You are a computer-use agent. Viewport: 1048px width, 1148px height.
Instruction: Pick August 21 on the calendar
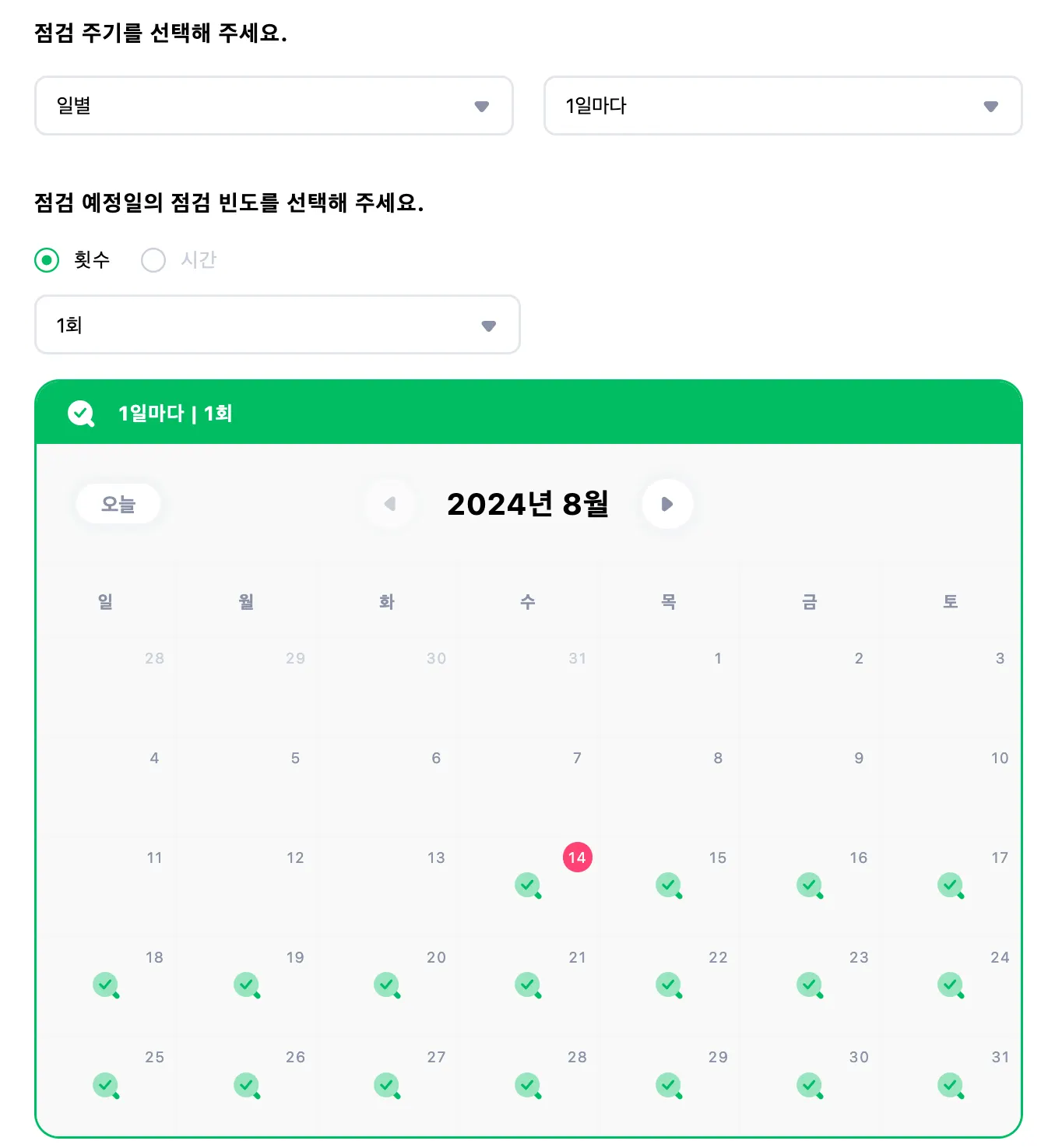tap(577, 958)
